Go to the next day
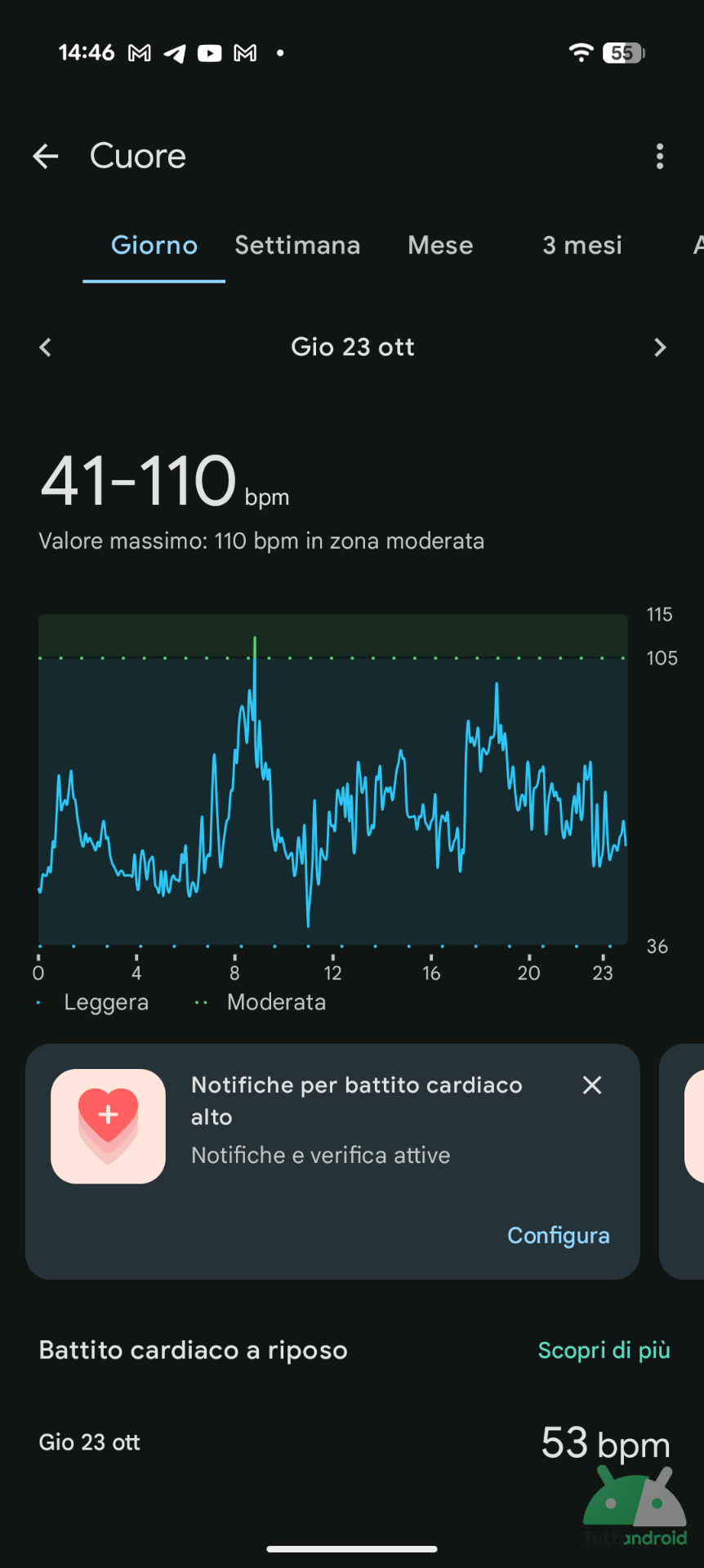 click(x=660, y=347)
